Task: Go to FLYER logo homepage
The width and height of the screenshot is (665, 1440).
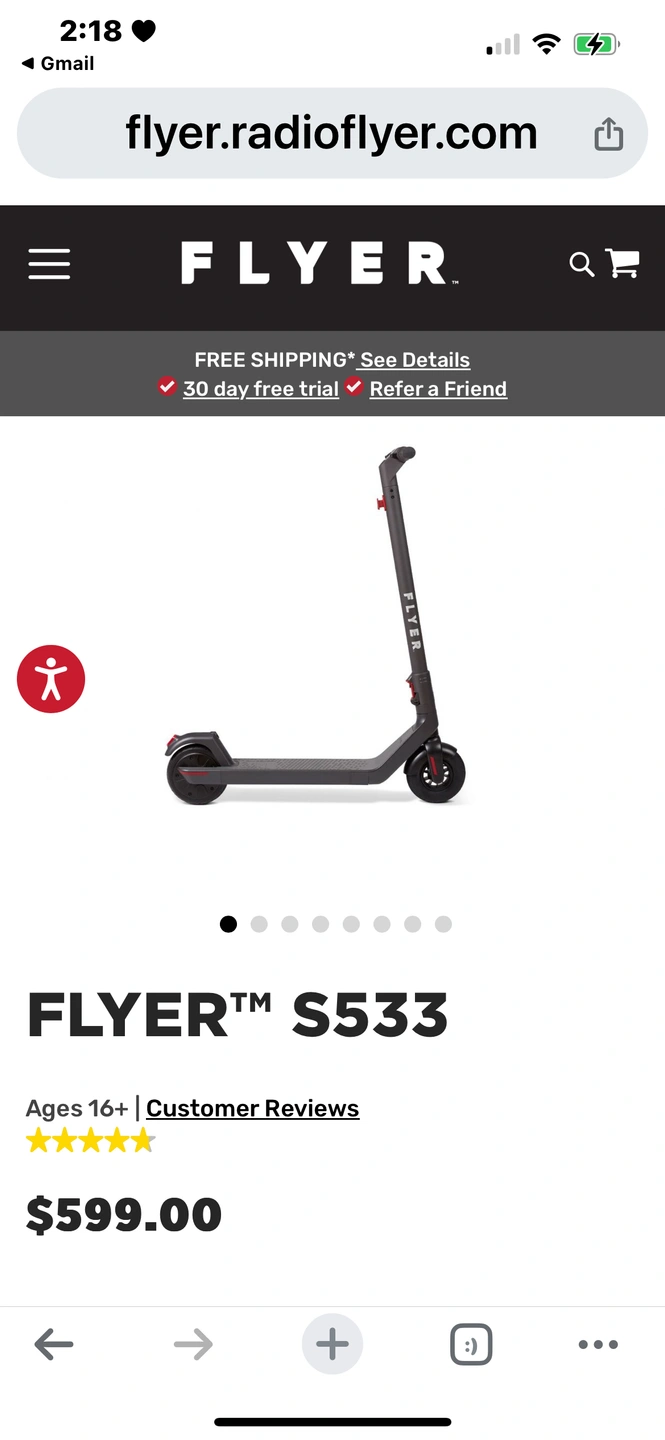Action: coord(320,264)
